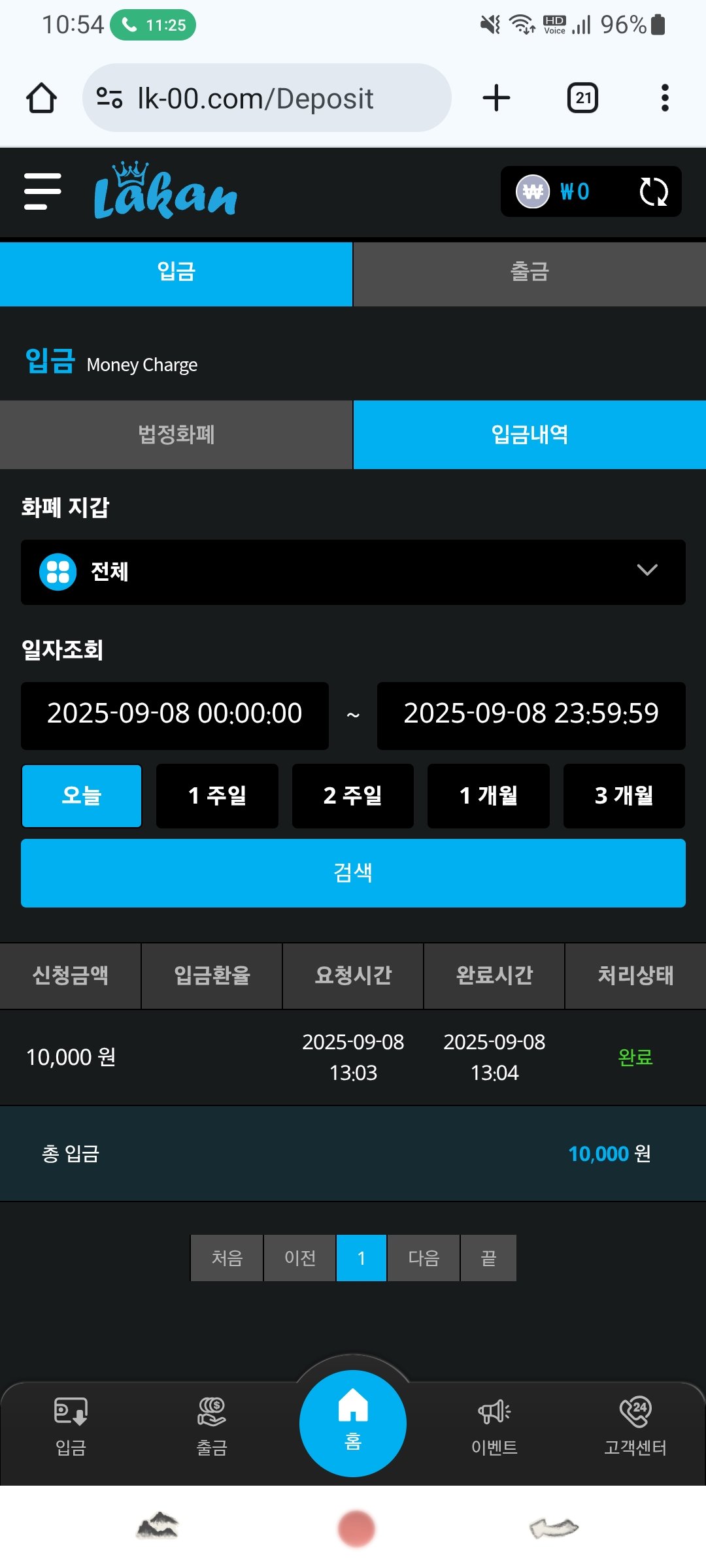Open the browser tab switcher

tap(582, 98)
